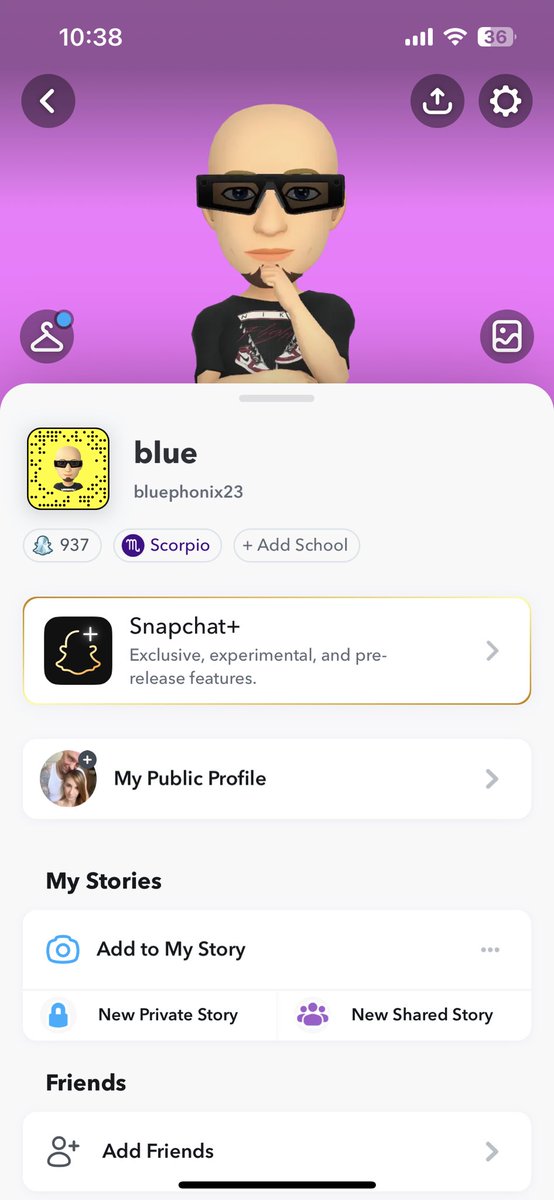The width and height of the screenshot is (554, 1200).
Task: Open the Snapchat+ card
Action: (277, 651)
